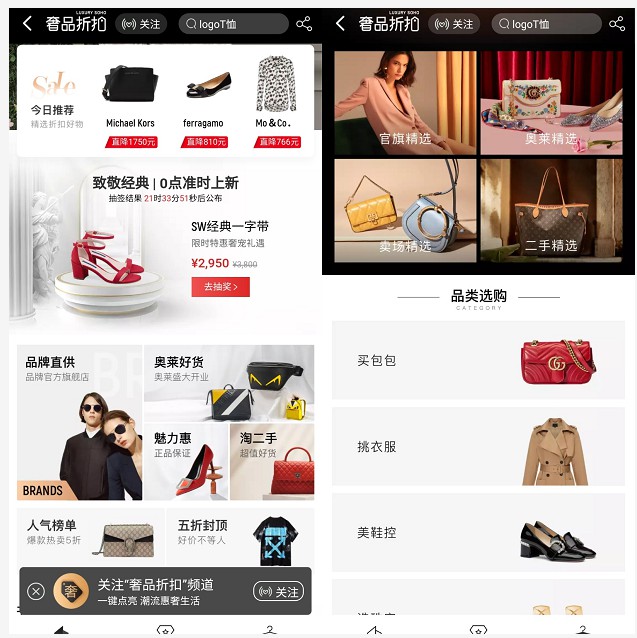
Task: Select the 魅力惠 tile
Action: (x=185, y=462)
